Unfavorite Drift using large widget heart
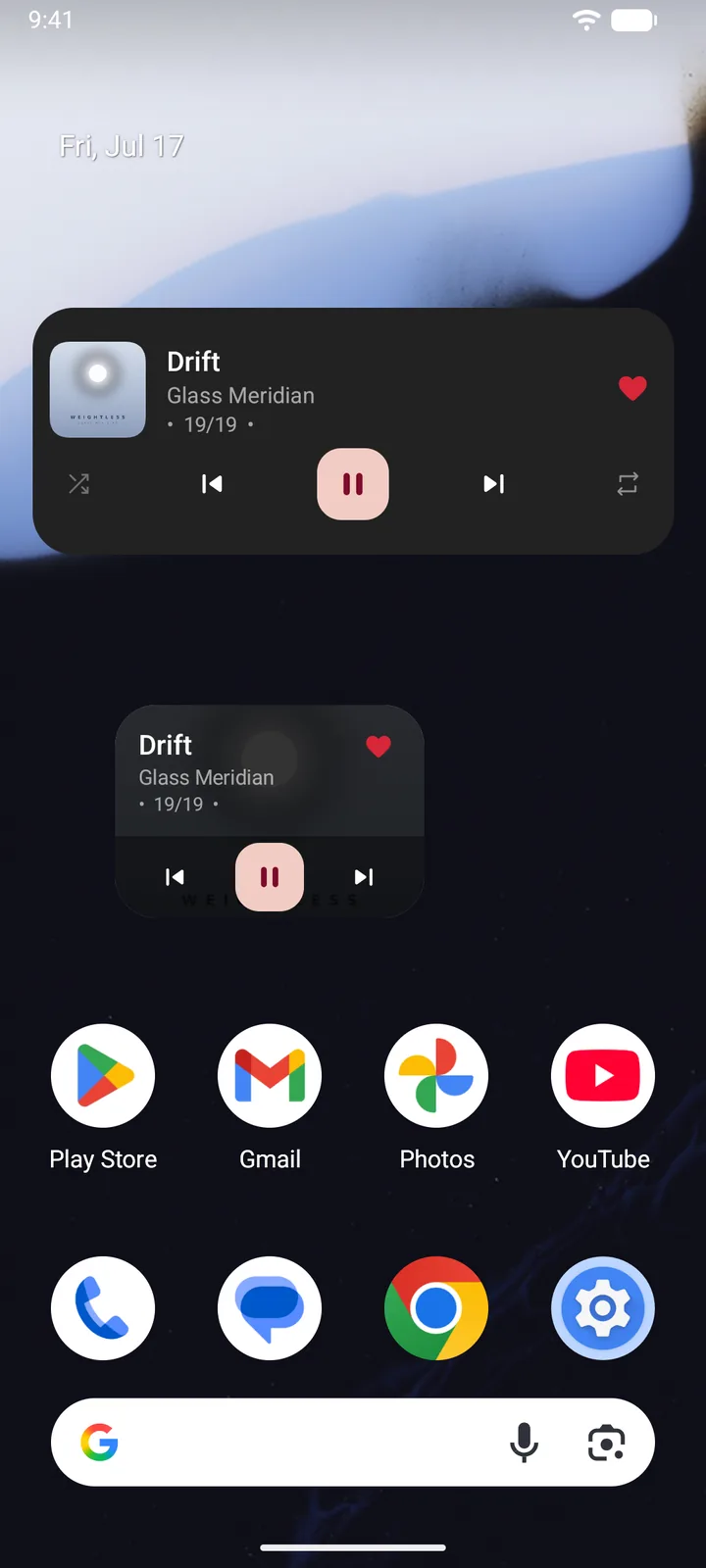 click(x=632, y=388)
